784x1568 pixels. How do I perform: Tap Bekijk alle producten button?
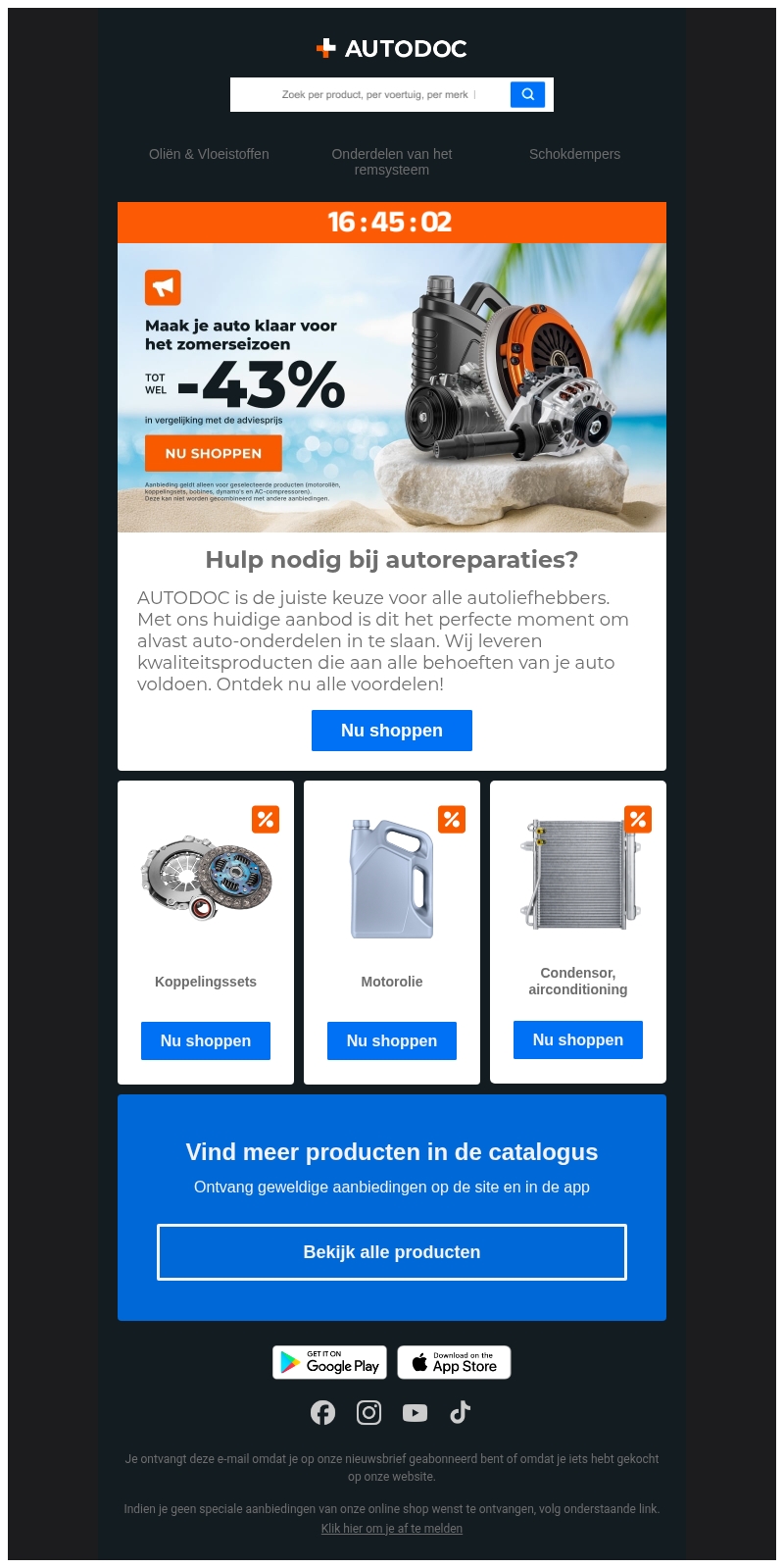point(392,1252)
